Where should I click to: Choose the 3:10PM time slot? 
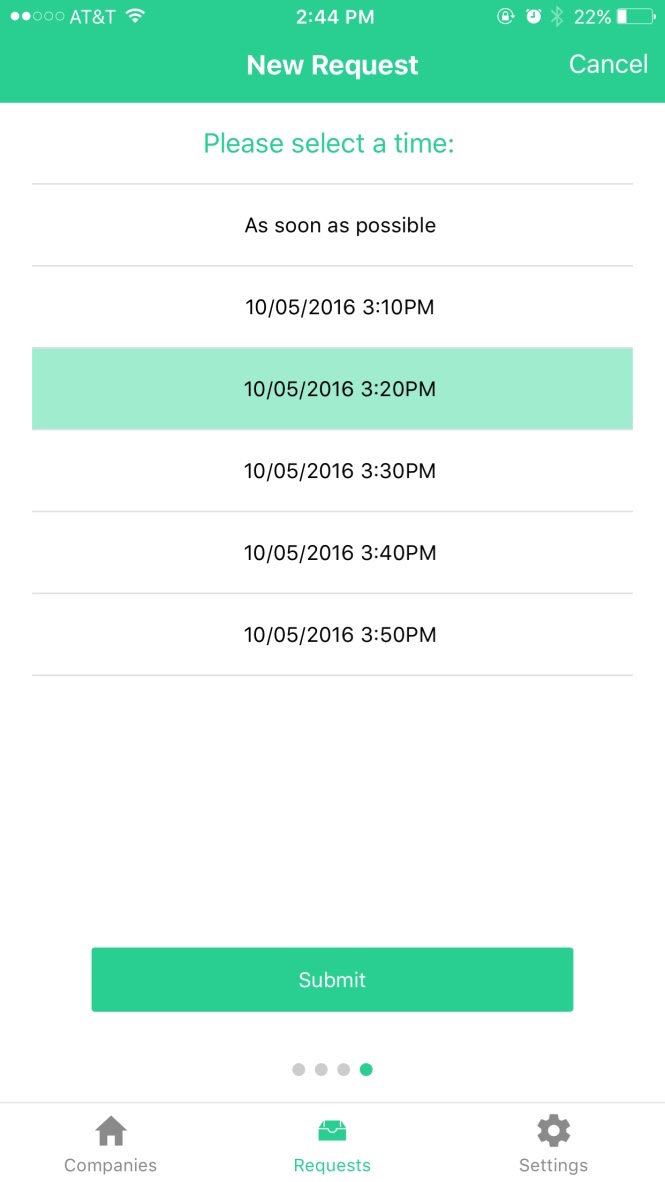(332, 307)
